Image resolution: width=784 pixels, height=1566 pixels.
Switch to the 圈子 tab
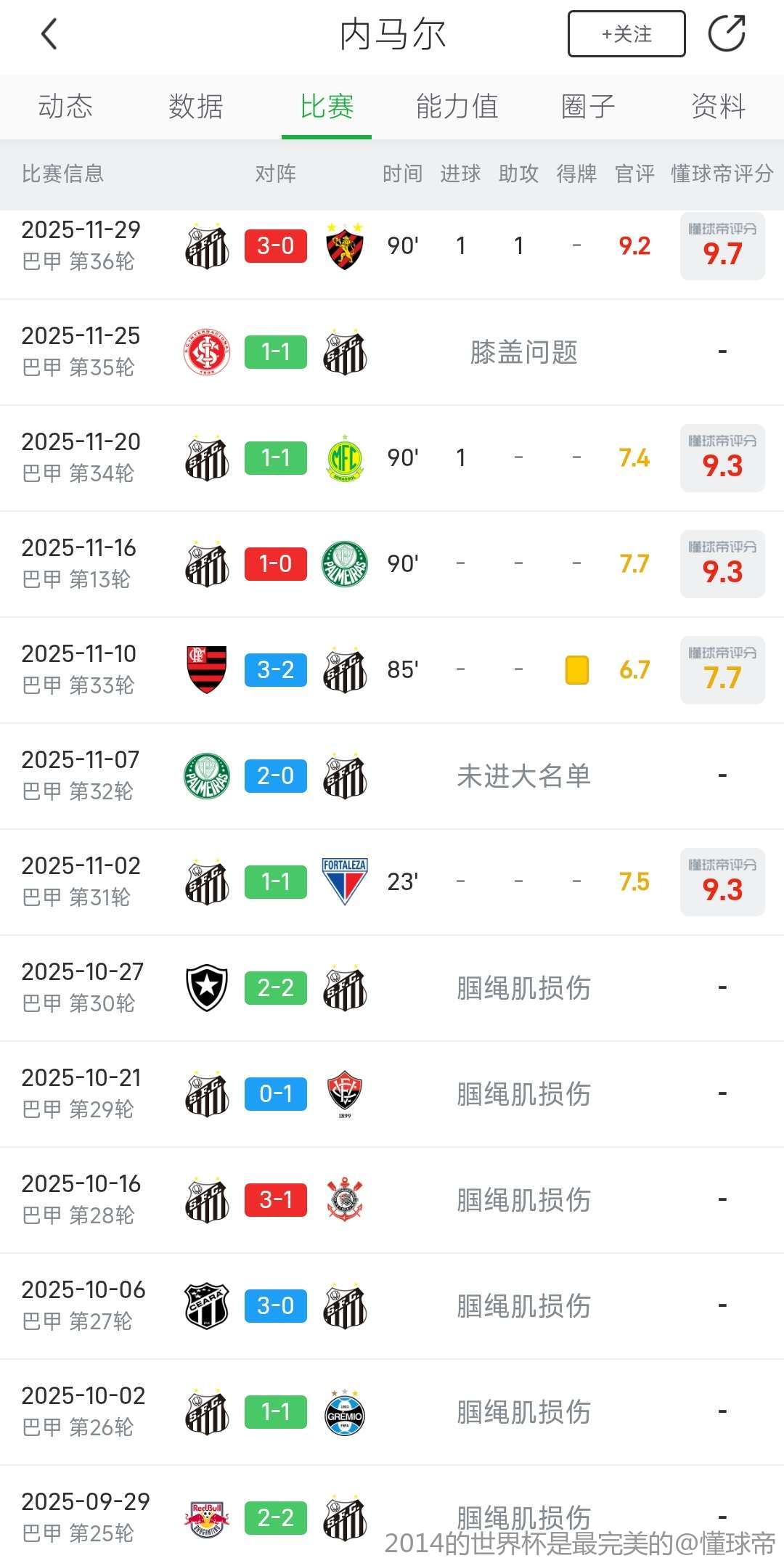tap(588, 107)
